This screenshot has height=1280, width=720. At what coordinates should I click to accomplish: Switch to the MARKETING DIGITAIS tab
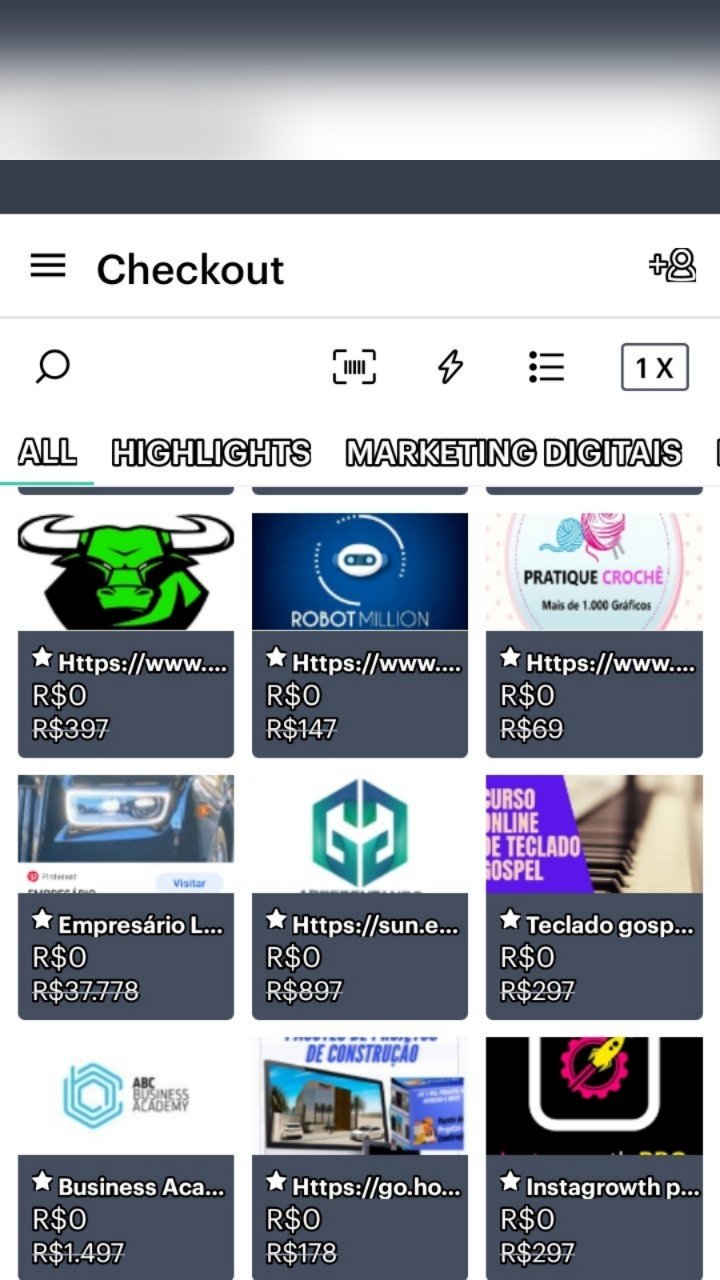514,453
